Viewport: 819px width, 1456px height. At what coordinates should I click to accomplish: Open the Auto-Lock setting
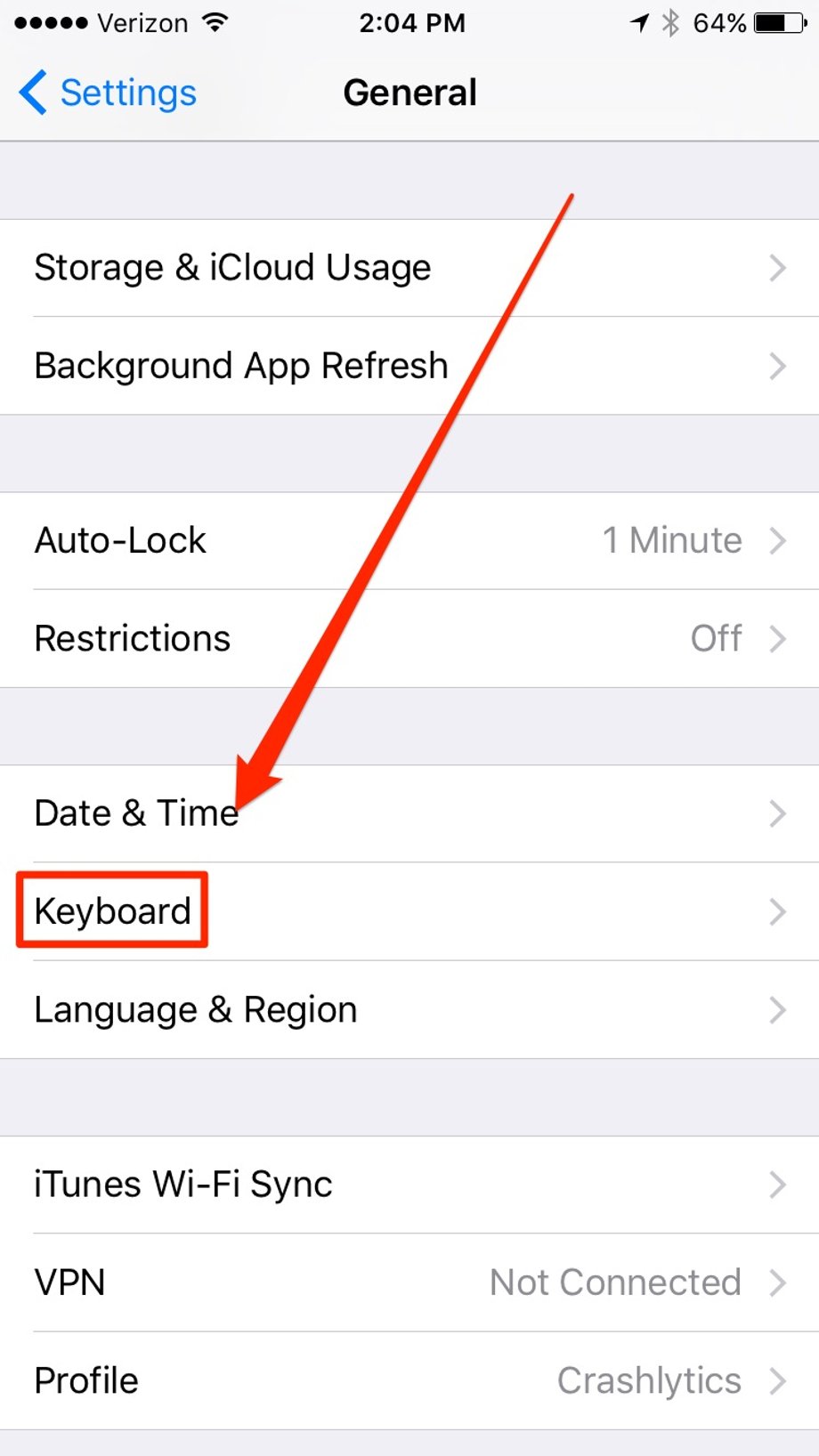(409, 540)
